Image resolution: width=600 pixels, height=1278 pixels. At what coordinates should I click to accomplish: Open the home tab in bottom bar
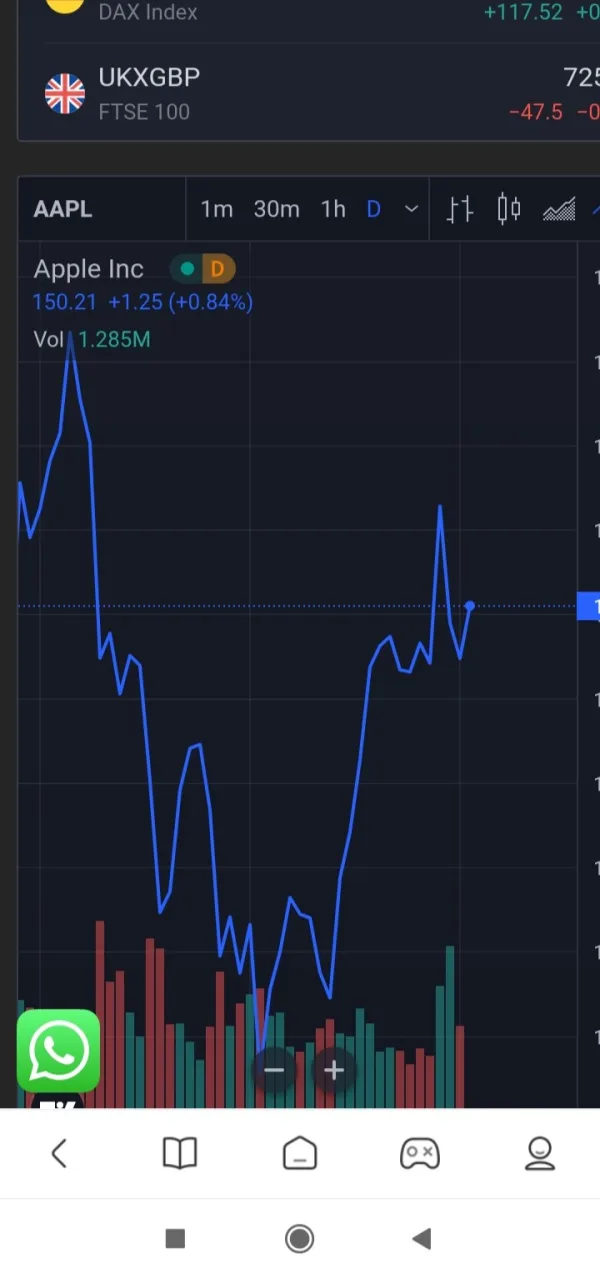click(x=300, y=1153)
